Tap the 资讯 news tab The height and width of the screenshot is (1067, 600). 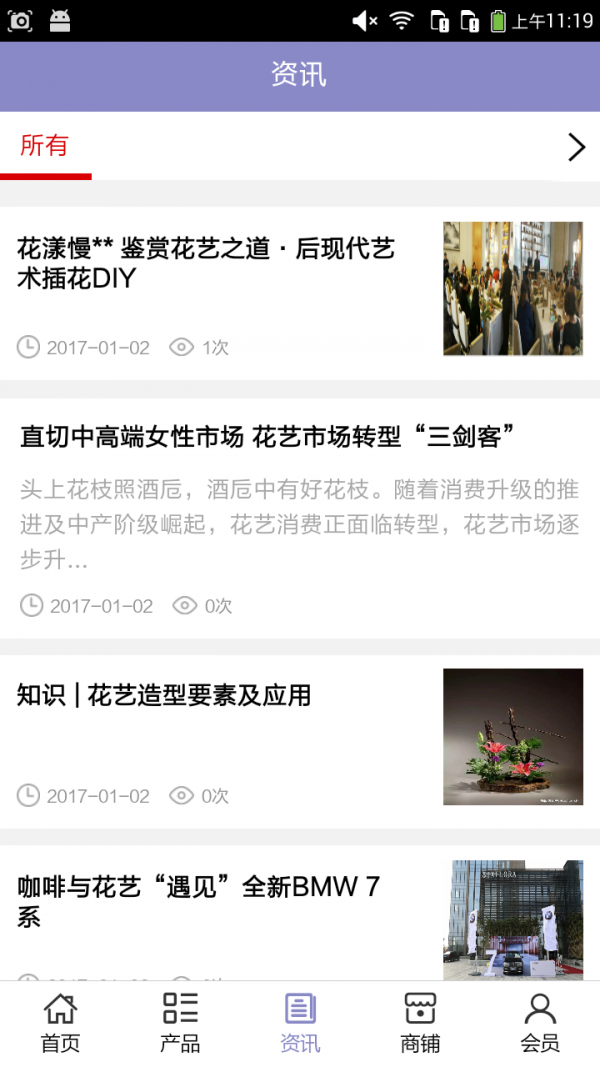pos(300,1024)
